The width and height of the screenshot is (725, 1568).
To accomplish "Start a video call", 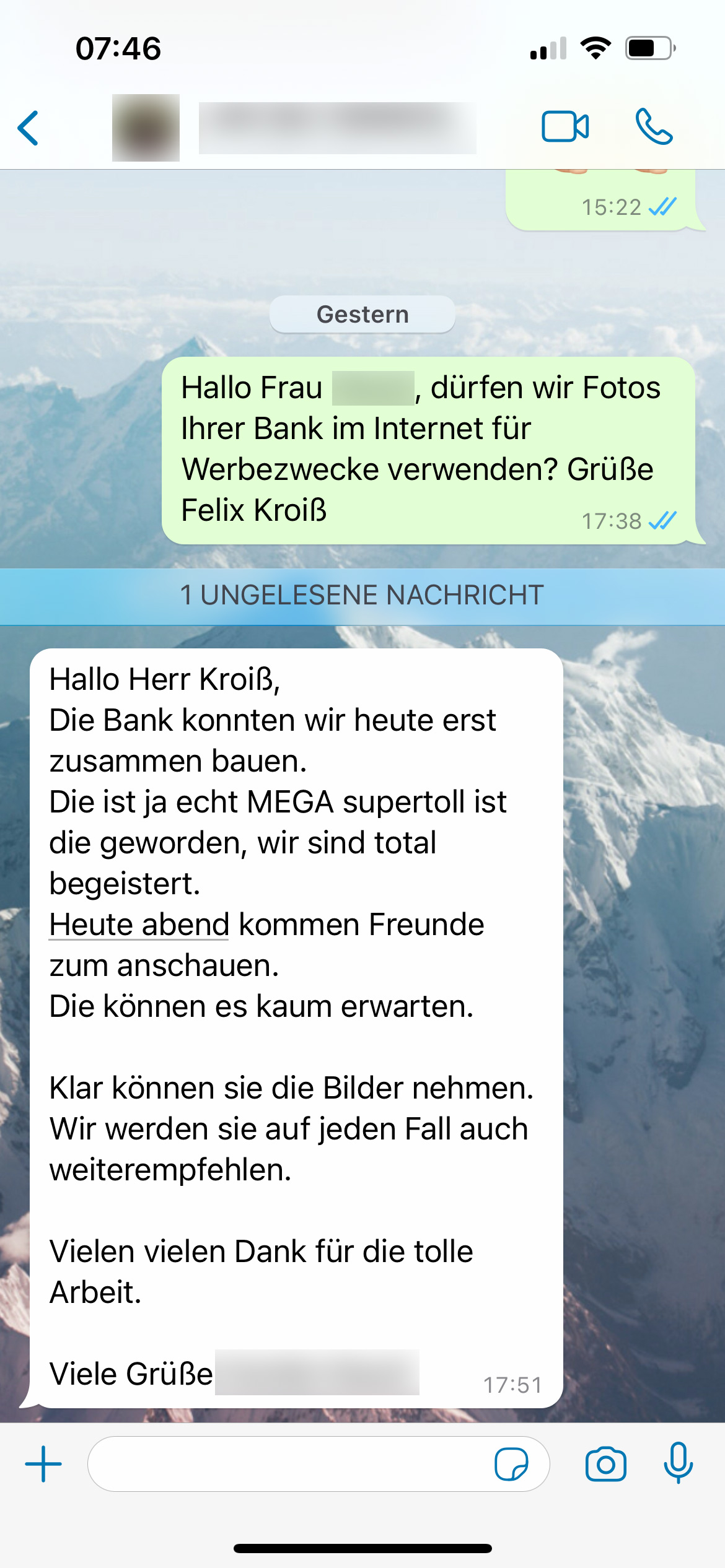I will click(x=565, y=127).
